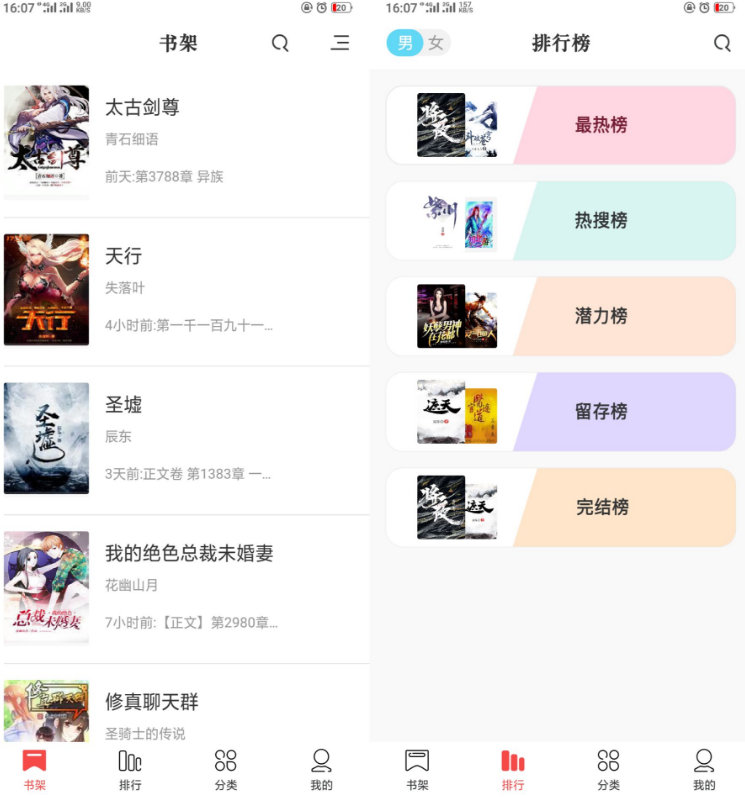
Task: Open the 我的 profile icon in bottom navigation
Action: coord(320,766)
